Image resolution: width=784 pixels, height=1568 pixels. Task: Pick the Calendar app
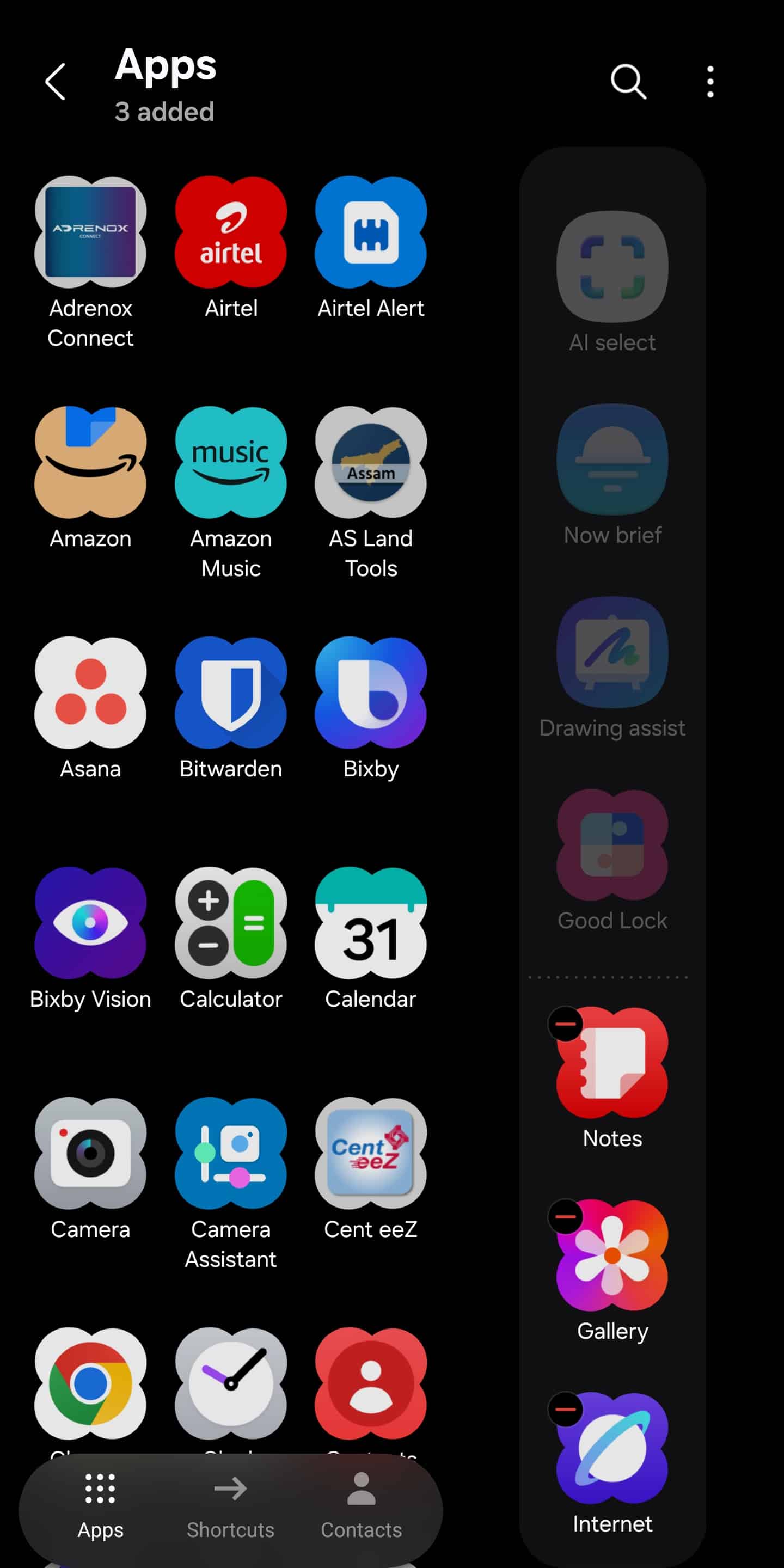pyautogui.click(x=371, y=922)
